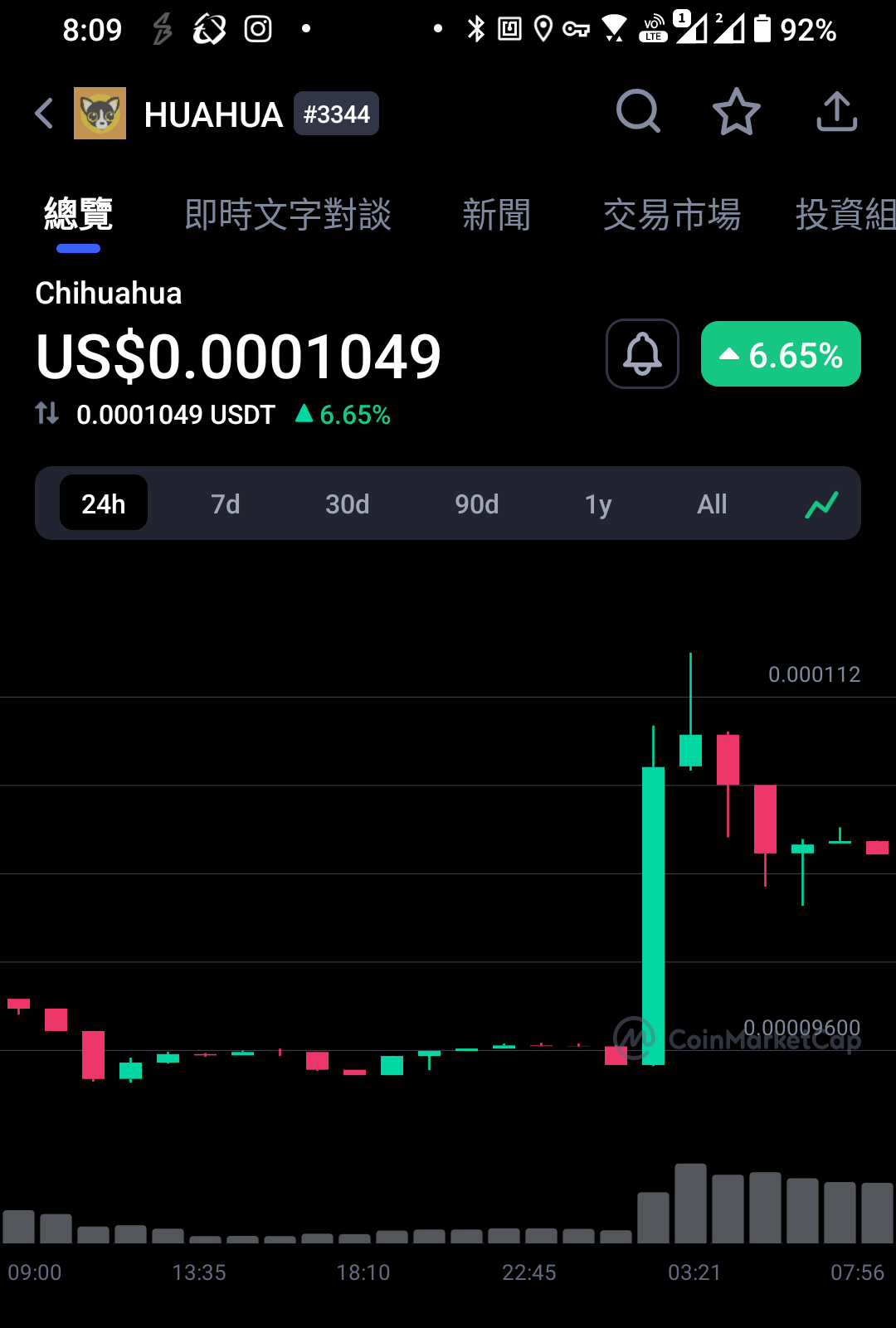Image resolution: width=896 pixels, height=1328 pixels.
Task: Switch chart to 90d range
Action: pos(477,503)
